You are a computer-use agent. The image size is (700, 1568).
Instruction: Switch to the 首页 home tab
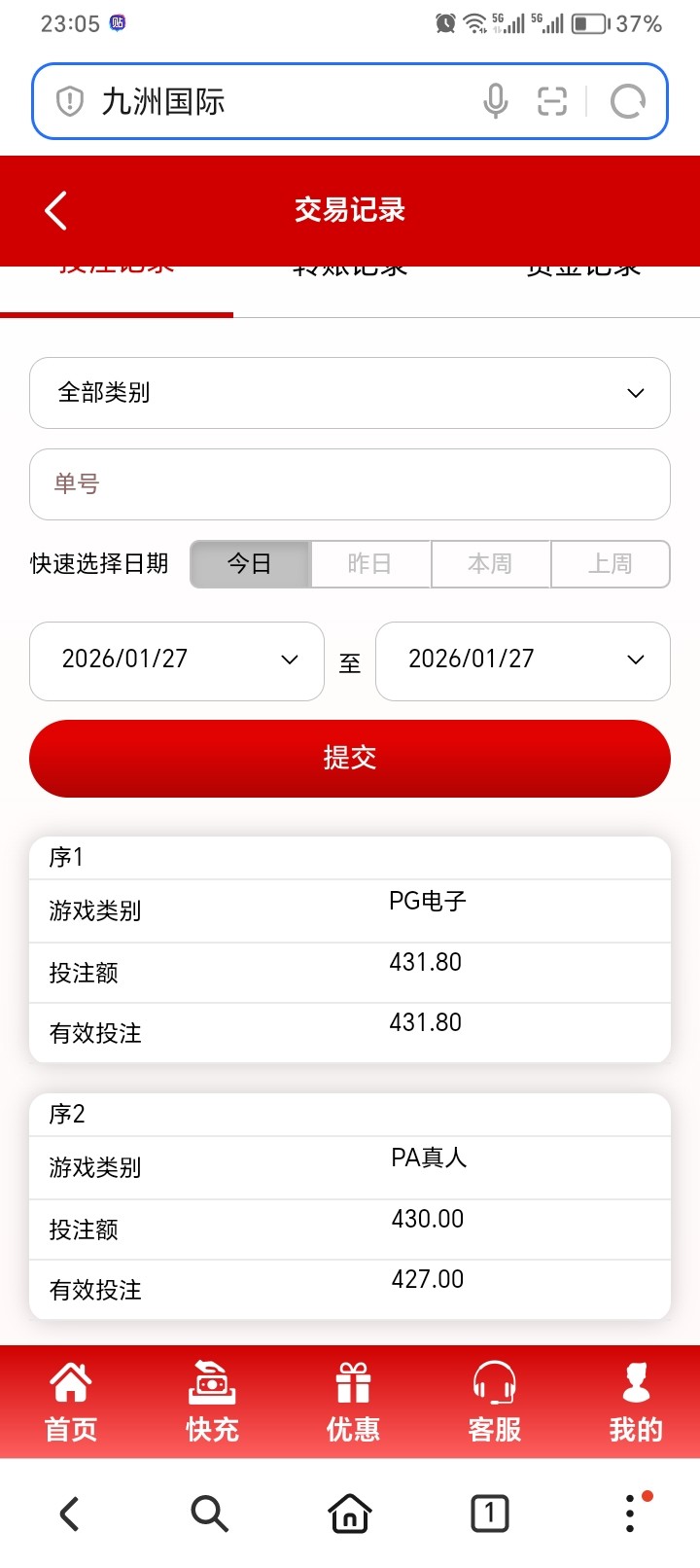[71, 1402]
